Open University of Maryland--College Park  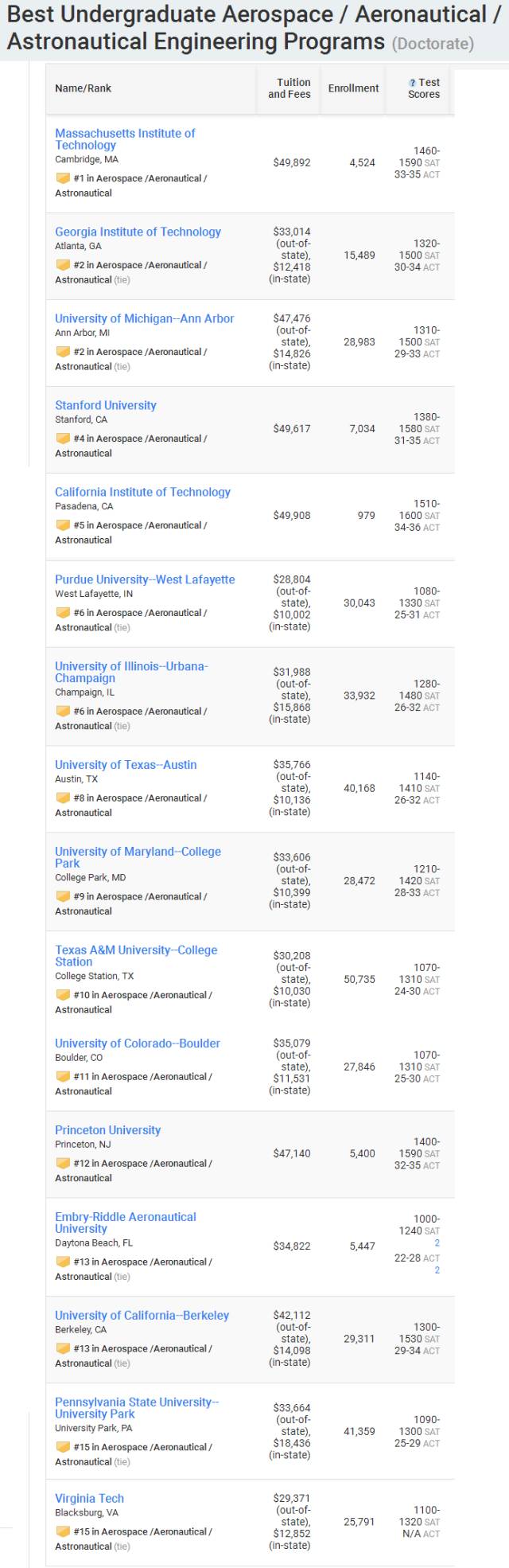click(x=138, y=852)
